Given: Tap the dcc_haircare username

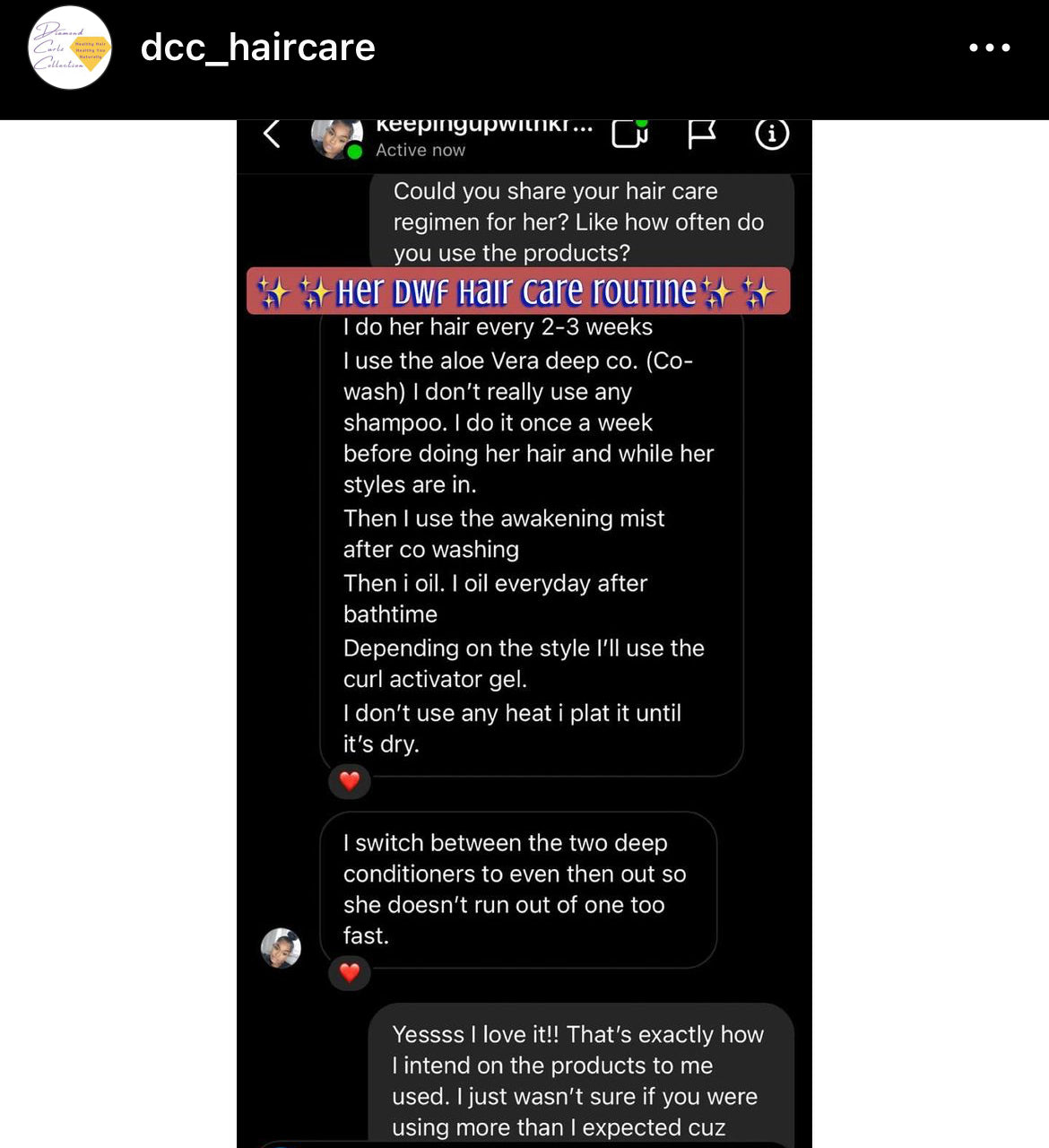Looking at the screenshot, I should click(257, 48).
